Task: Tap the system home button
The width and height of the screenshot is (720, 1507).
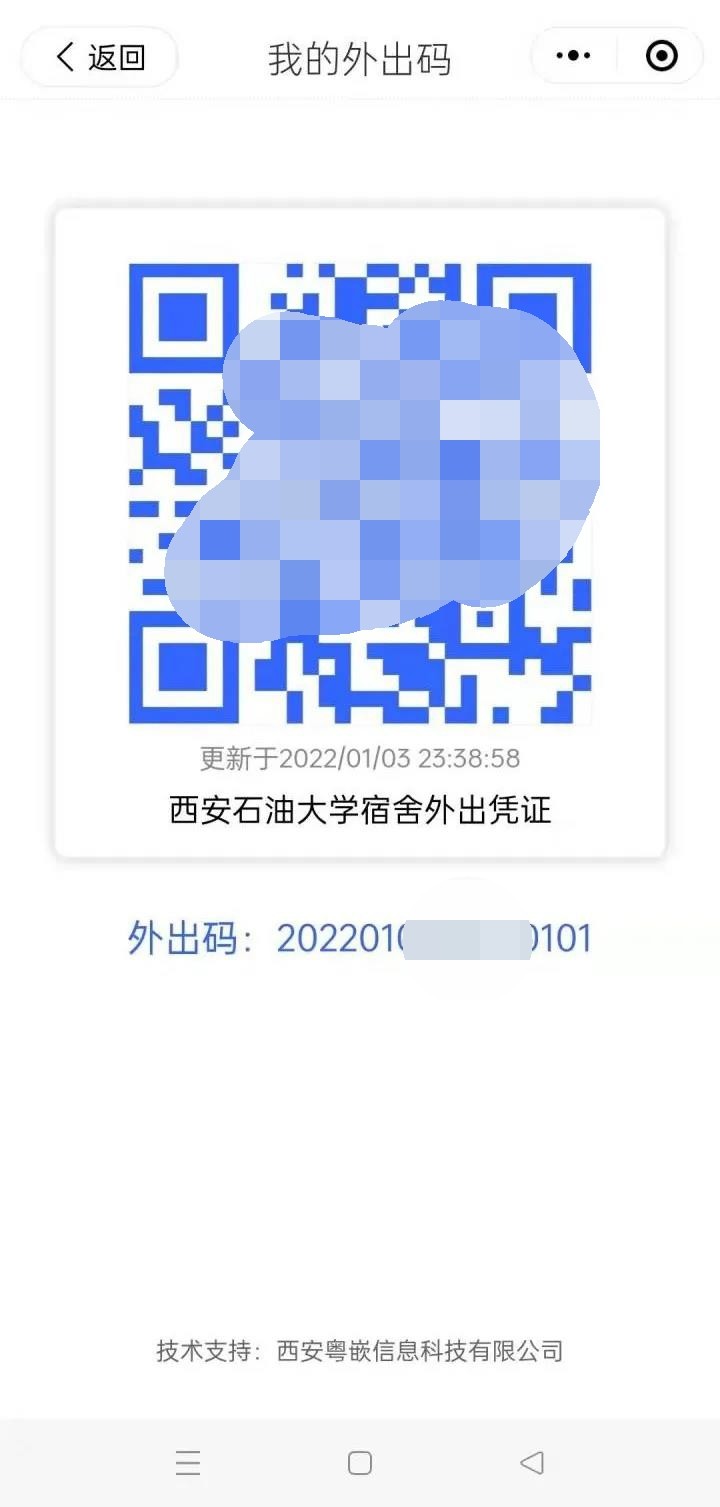Action: (360, 1463)
